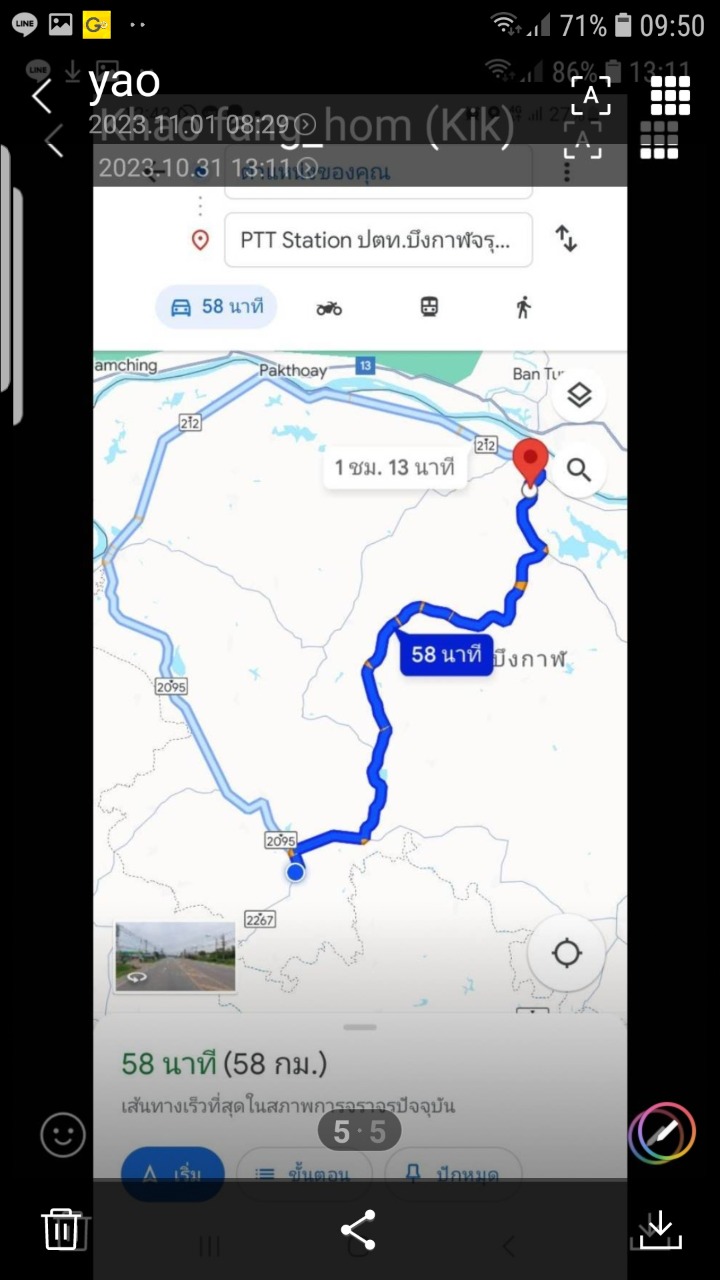The image size is (720, 1280).
Task: Jump to message dated 2023.11.01 08:29
Action: tap(202, 124)
